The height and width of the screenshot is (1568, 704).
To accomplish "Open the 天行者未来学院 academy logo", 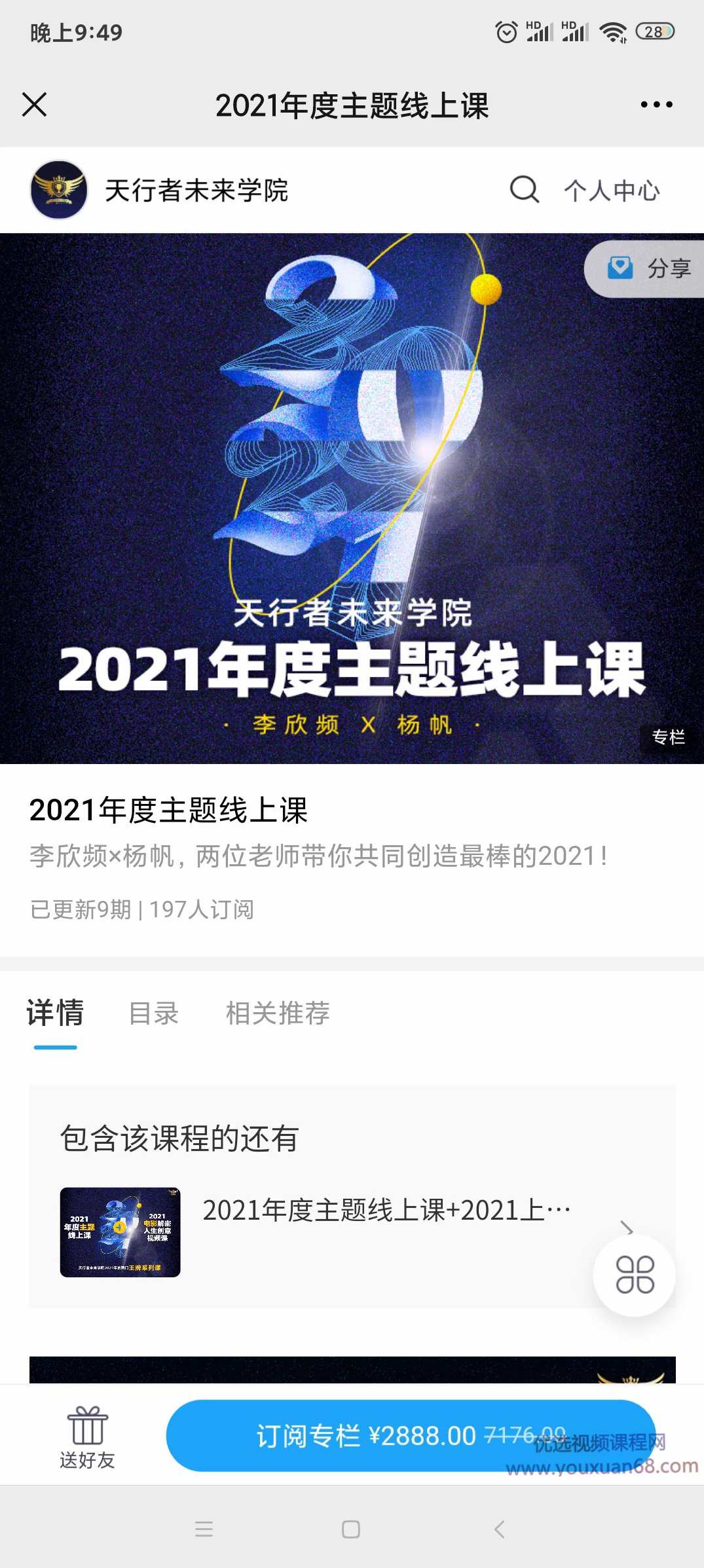I will (59, 191).
